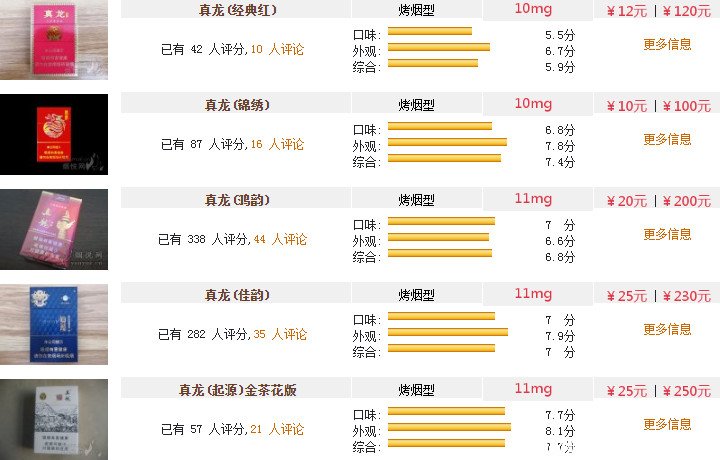
Task: Open 更多信息 for 真龙(鸿韵)
Action: click(667, 234)
